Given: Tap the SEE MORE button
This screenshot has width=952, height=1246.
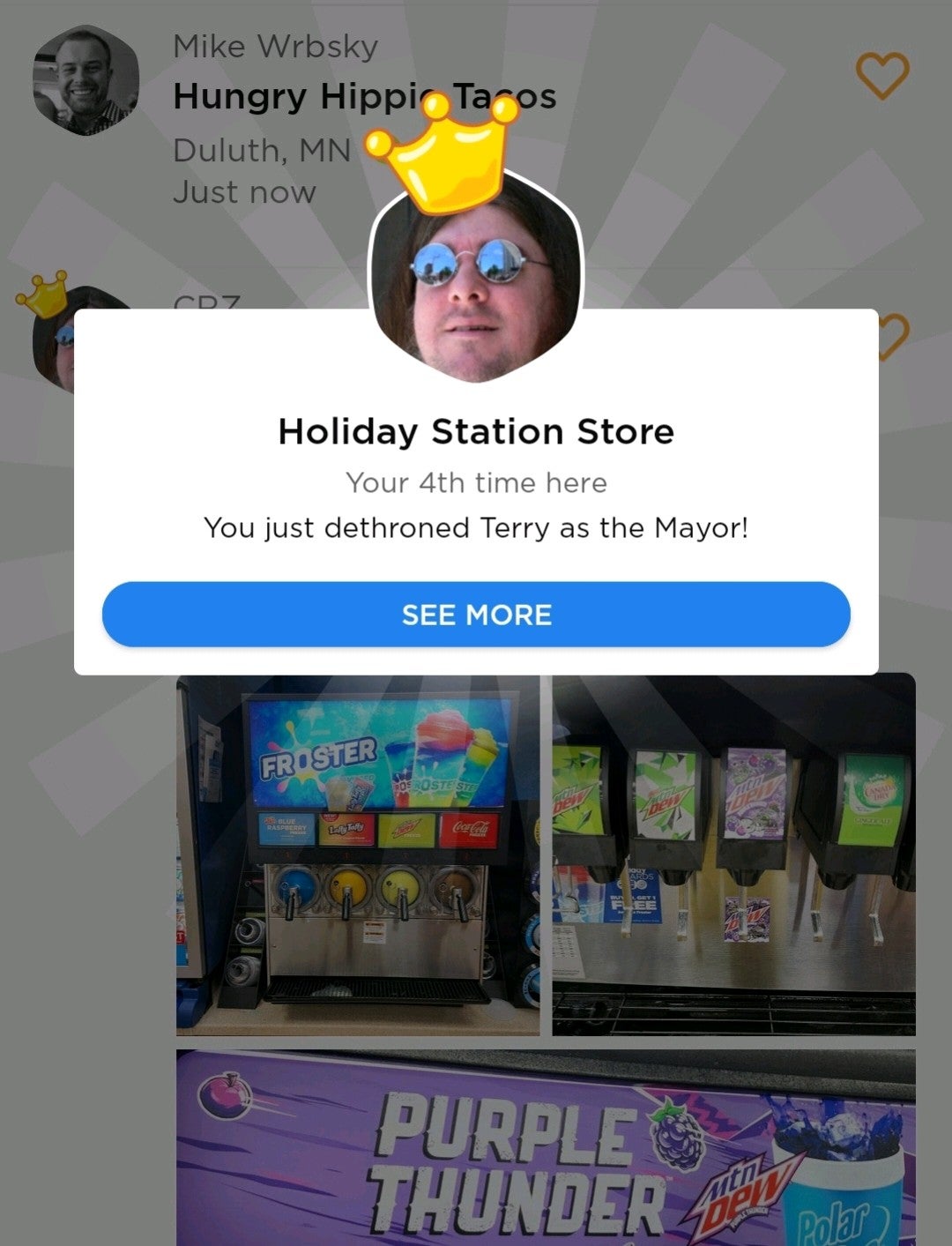Looking at the screenshot, I should [x=476, y=615].
